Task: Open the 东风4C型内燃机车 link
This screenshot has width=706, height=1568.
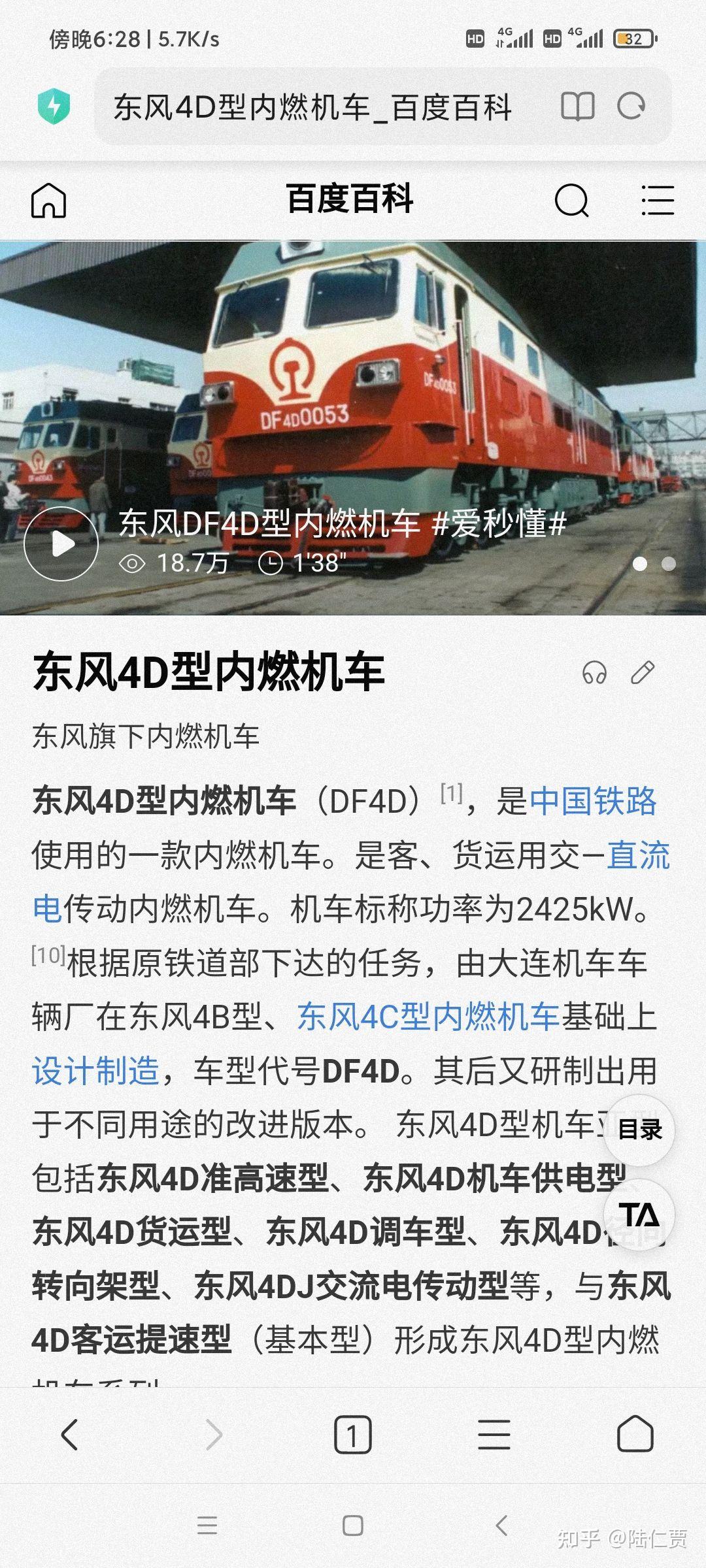Action: [x=428, y=1017]
